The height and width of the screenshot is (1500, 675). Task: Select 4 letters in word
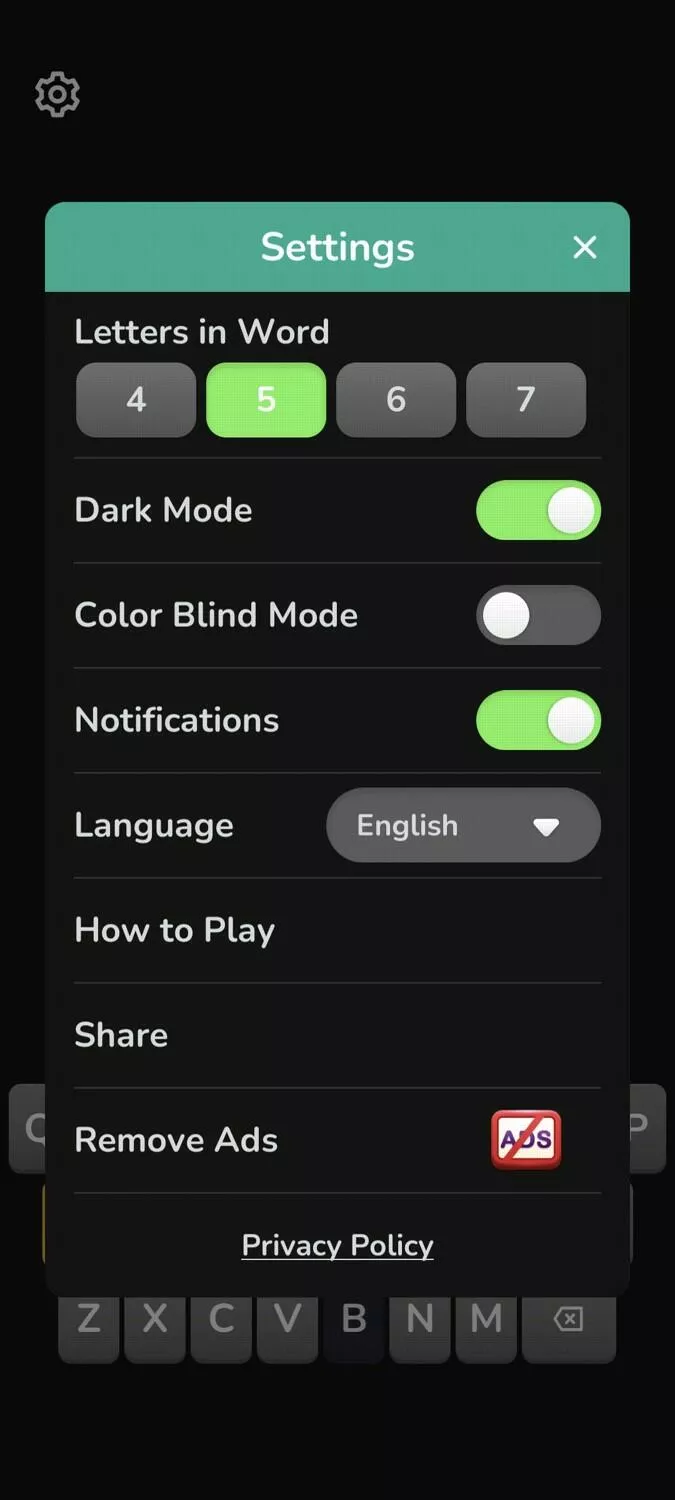[136, 400]
